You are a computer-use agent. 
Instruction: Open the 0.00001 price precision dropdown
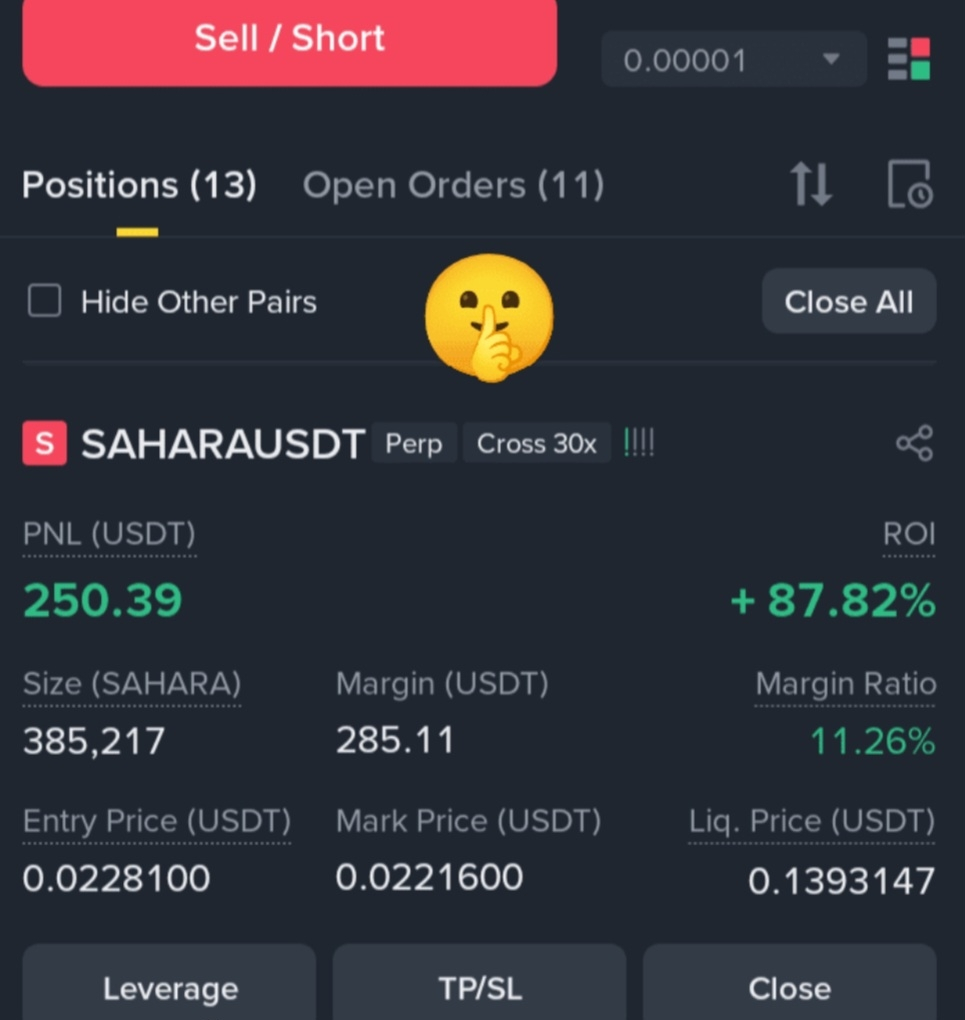[733, 60]
